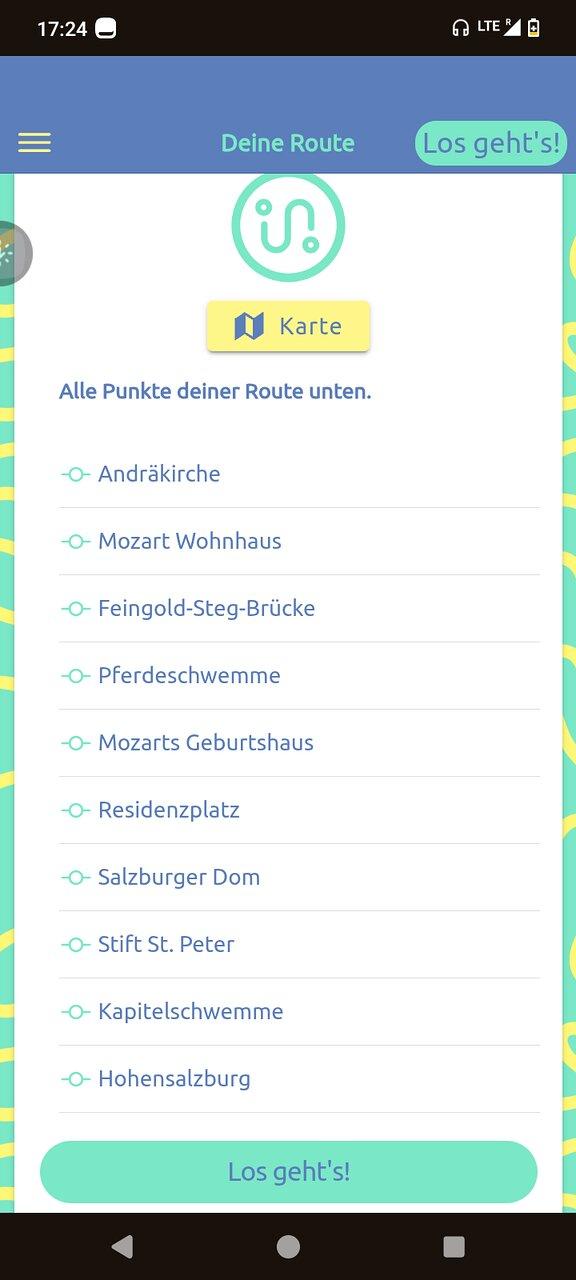Open Salzburger Dom details

click(299, 877)
